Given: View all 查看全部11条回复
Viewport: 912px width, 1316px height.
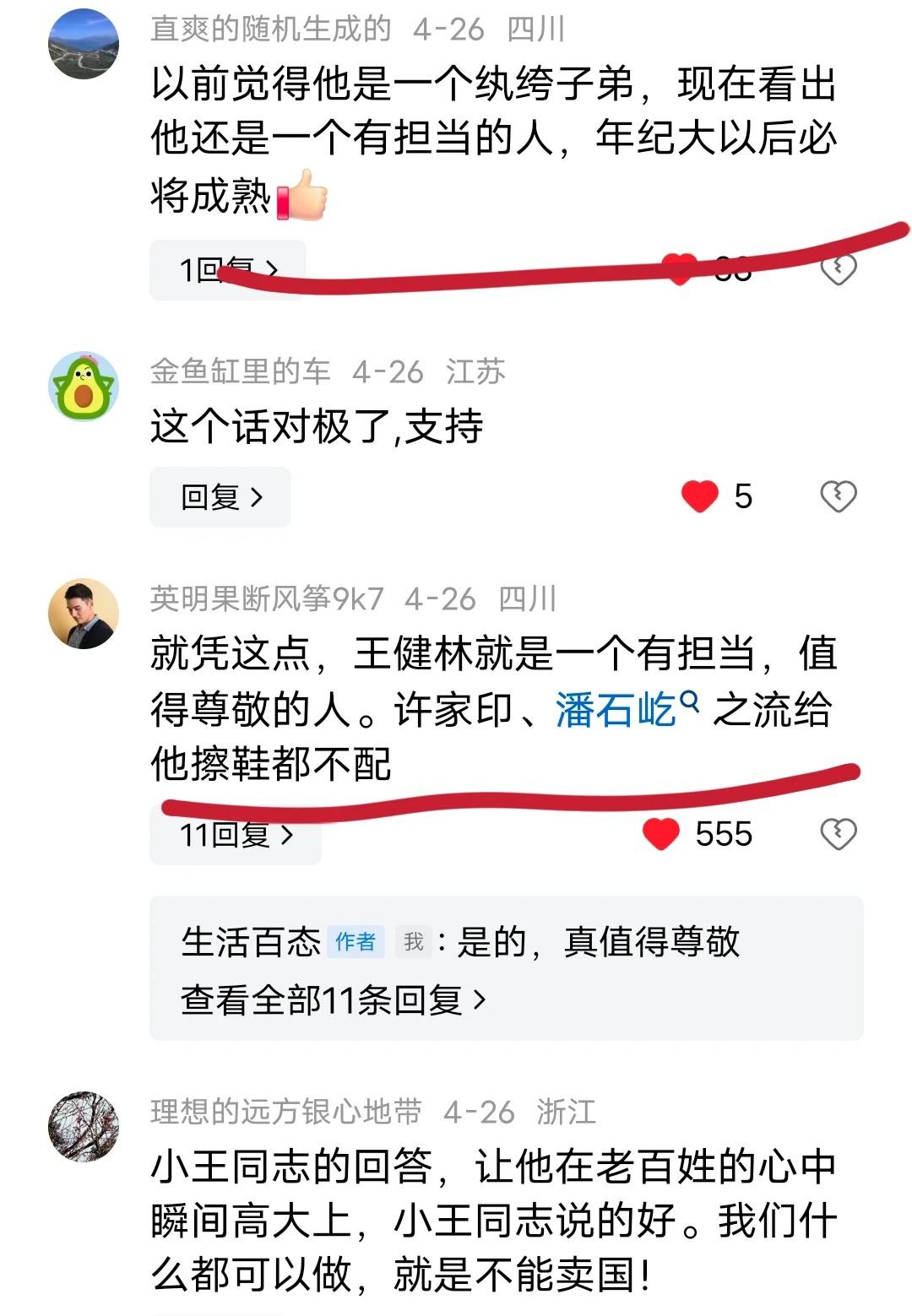Looking at the screenshot, I should [334, 1000].
